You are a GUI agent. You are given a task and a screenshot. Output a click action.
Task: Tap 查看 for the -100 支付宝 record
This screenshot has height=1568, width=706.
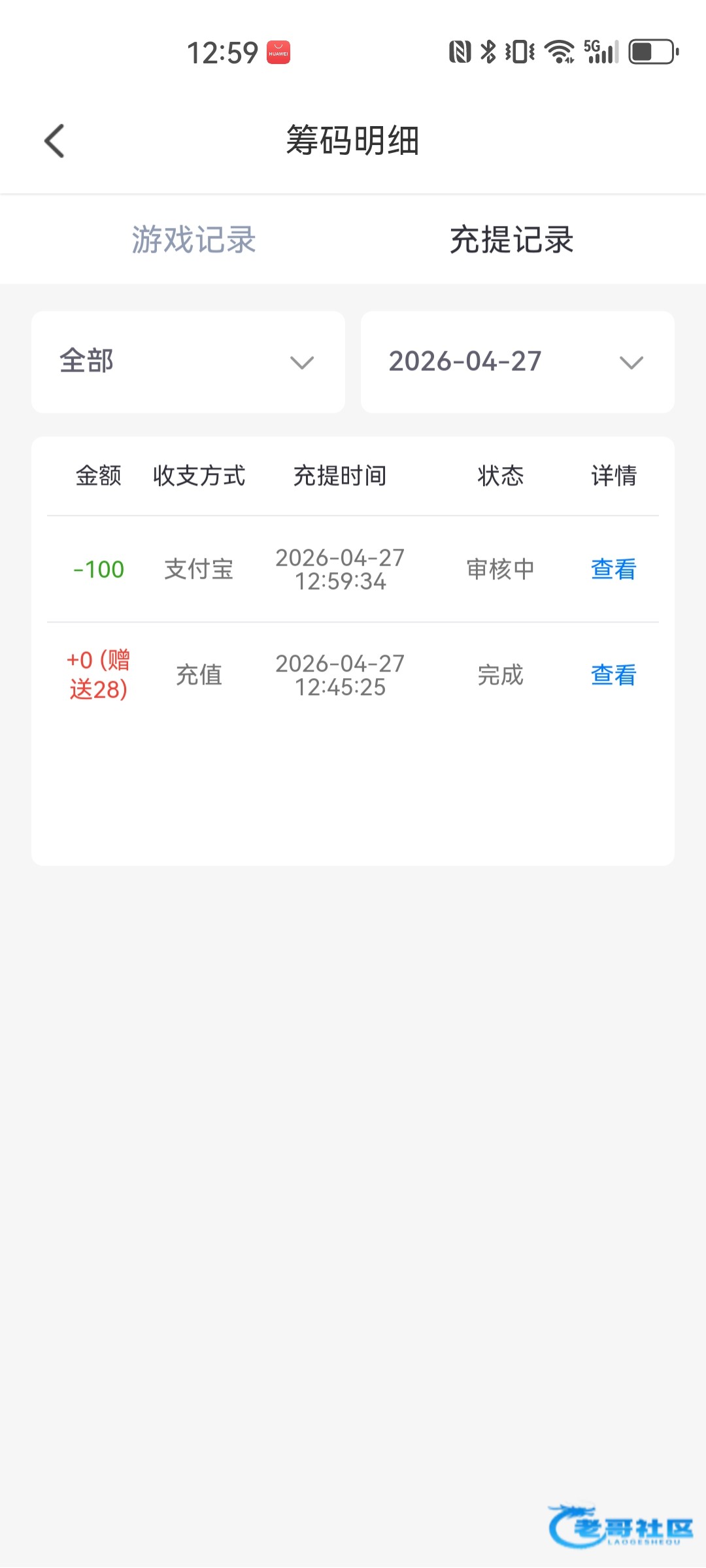point(613,569)
